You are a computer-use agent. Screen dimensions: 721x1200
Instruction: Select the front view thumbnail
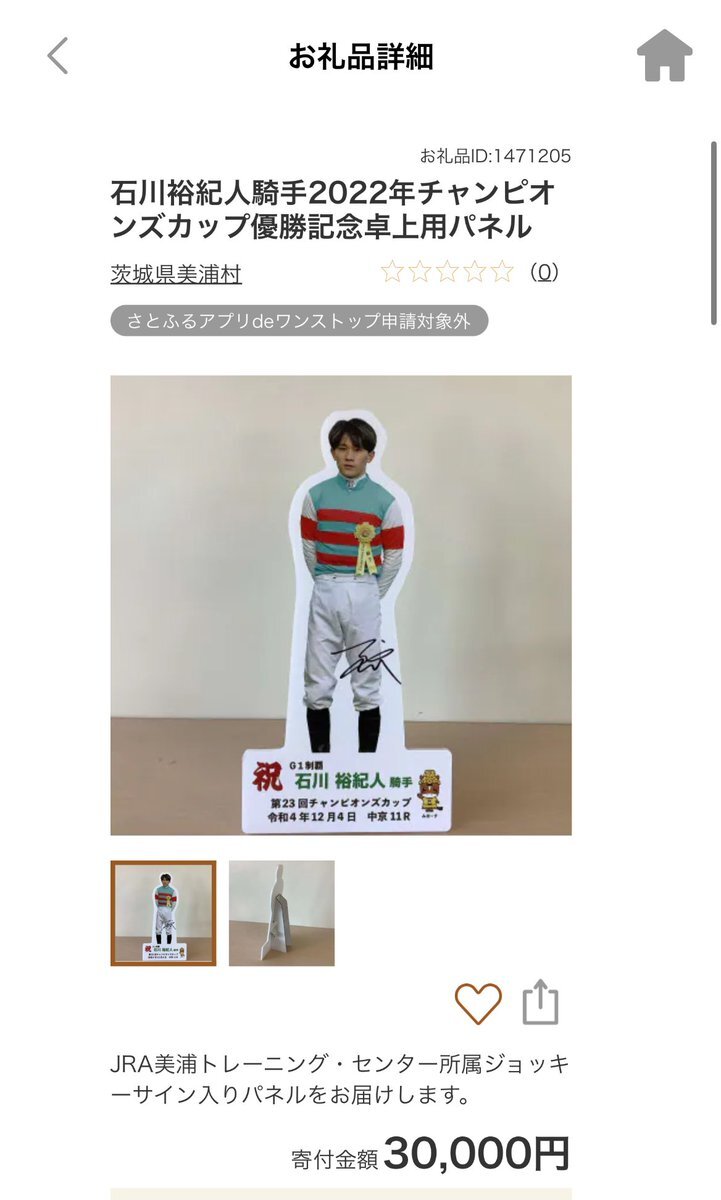163,913
